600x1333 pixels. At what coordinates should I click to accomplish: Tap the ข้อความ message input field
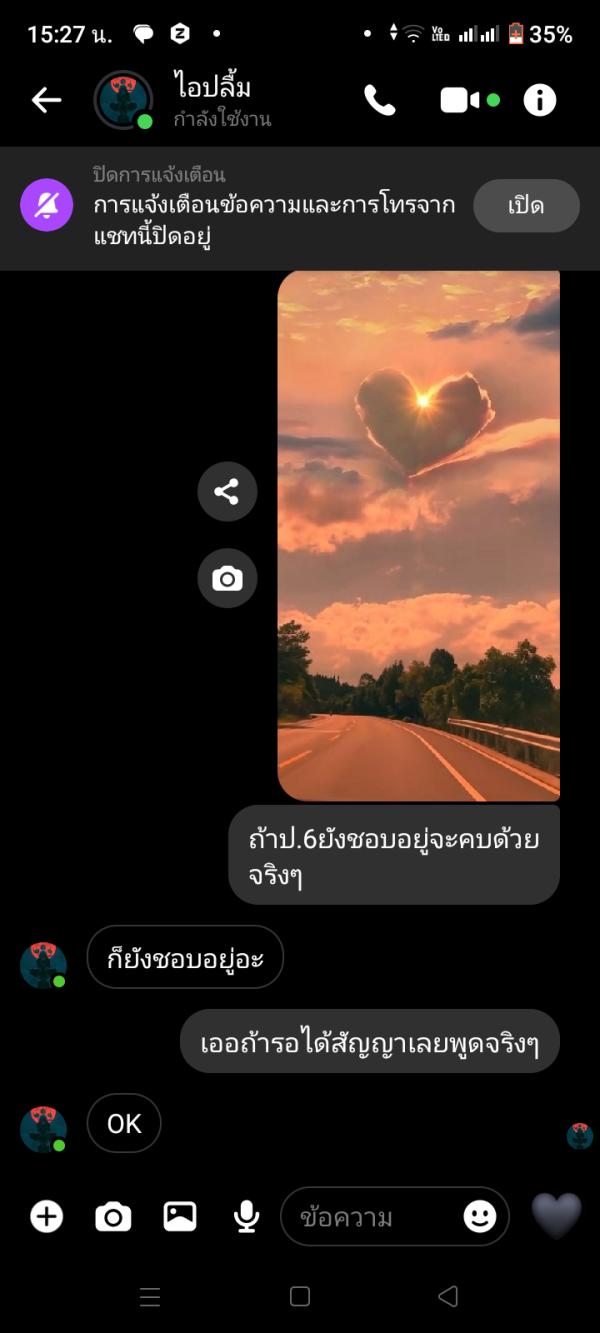(370, 1217)
